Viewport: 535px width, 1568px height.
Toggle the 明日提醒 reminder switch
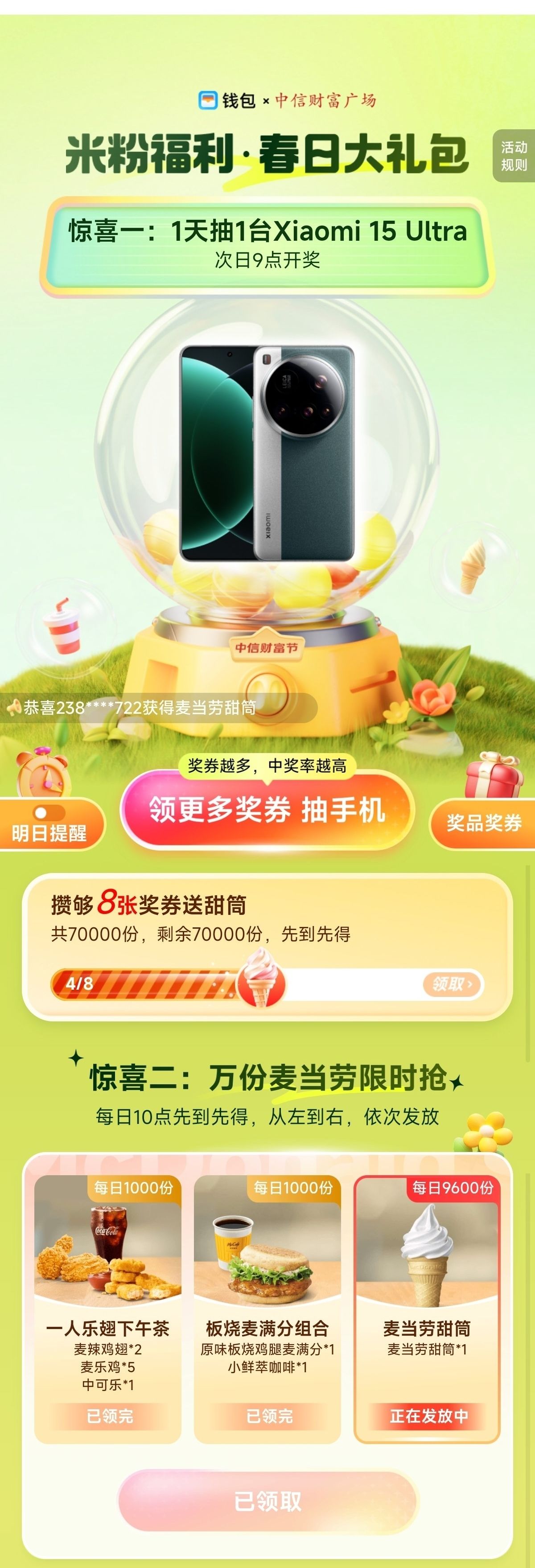click(x=49, y=813)
